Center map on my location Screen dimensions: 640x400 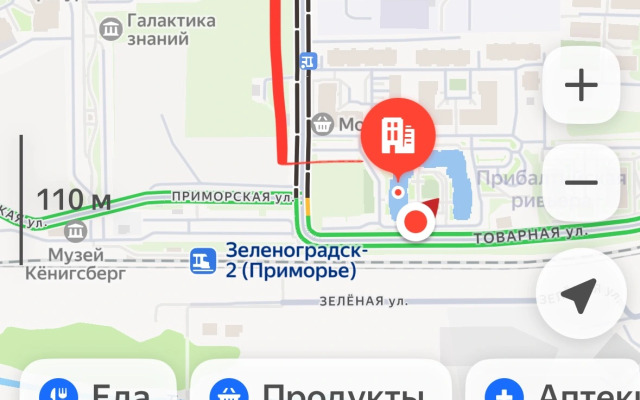click(580, 295)
